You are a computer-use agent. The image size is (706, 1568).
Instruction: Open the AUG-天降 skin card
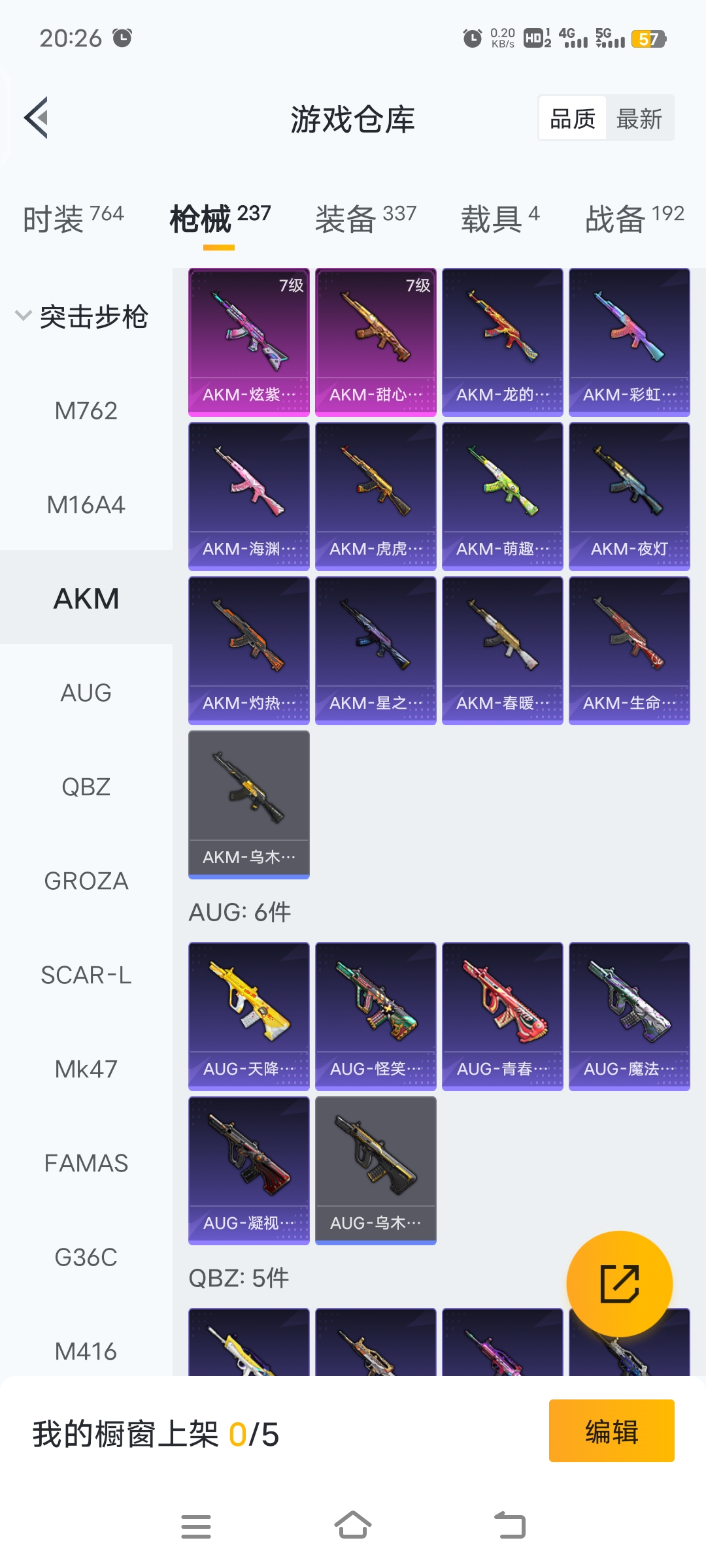coord(249,1016)
